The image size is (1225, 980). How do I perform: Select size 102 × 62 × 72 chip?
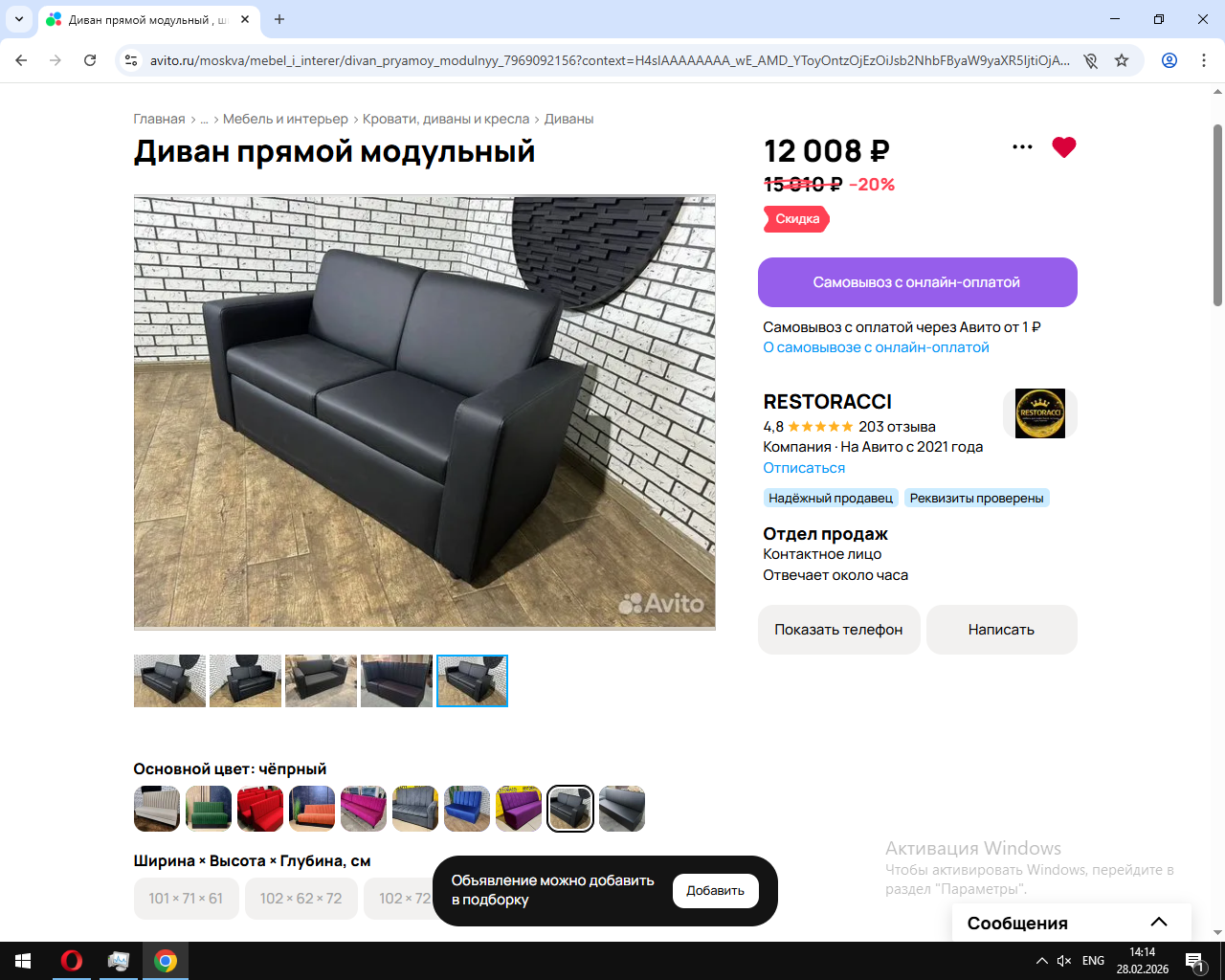301,899
